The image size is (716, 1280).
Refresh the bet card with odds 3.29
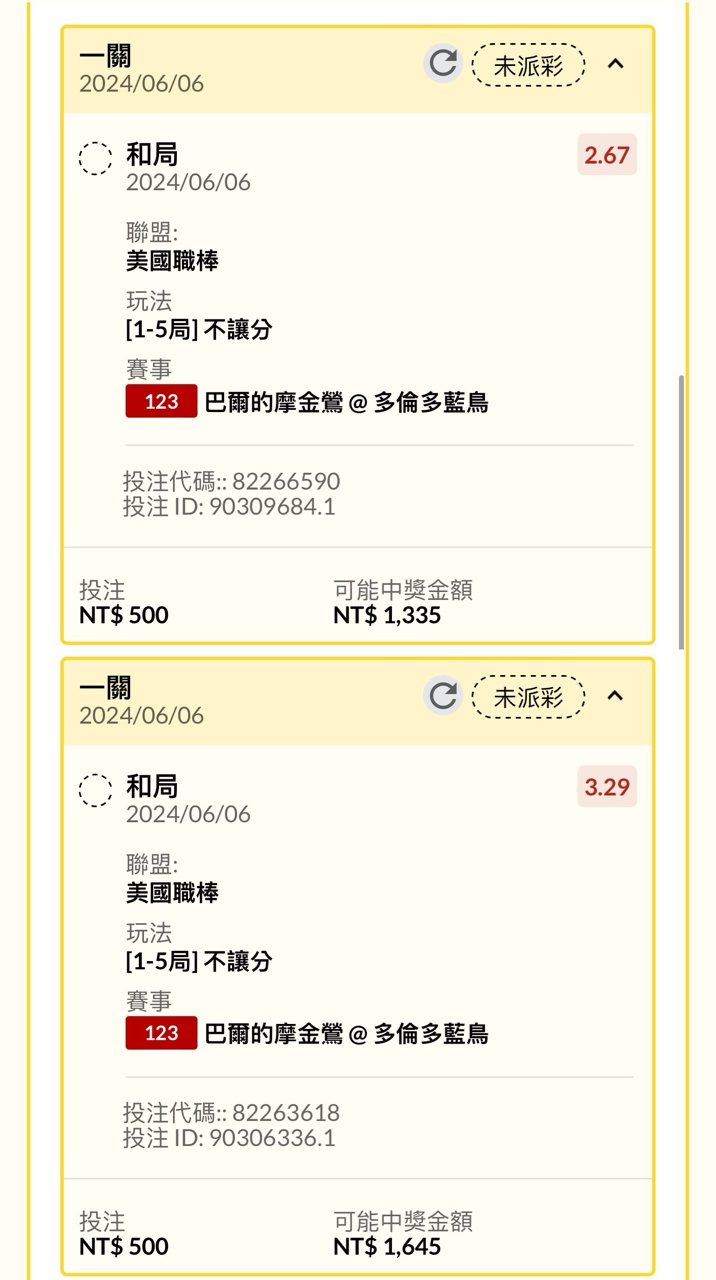443,696
